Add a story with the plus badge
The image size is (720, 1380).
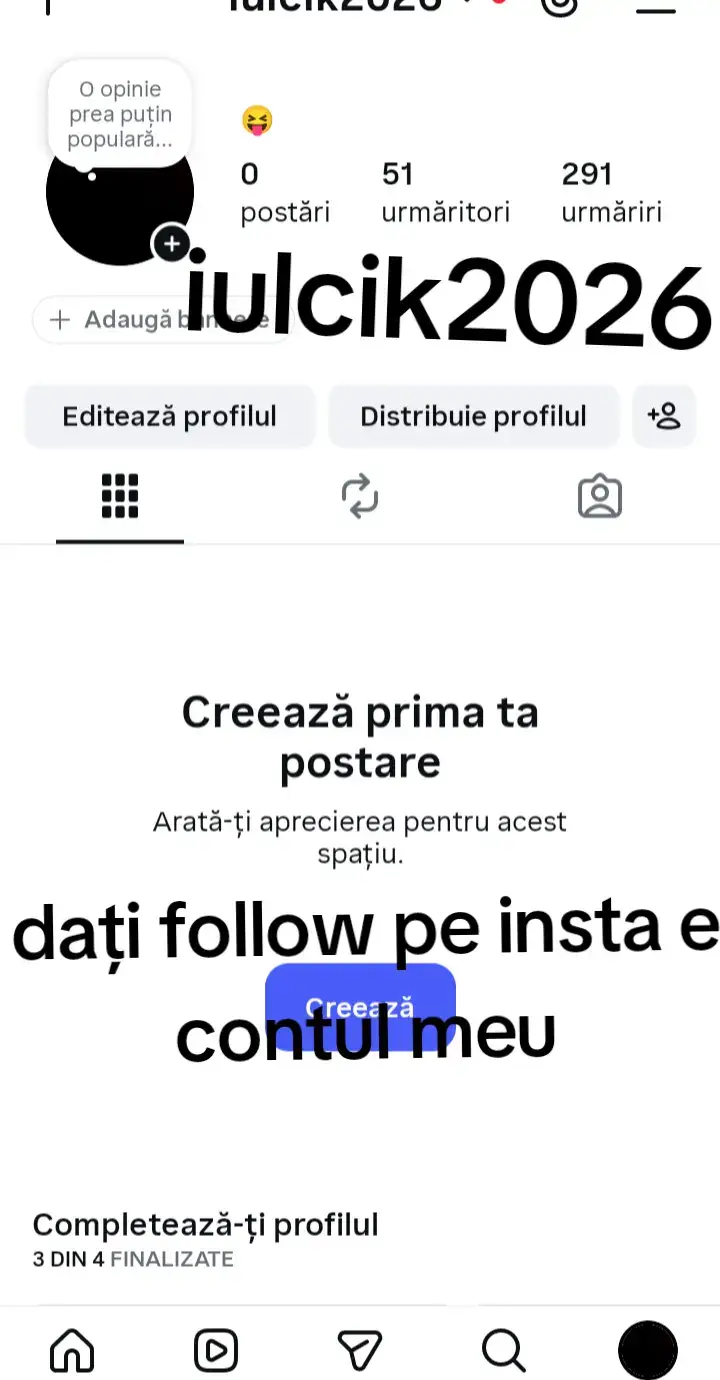[x=172, y=243]
